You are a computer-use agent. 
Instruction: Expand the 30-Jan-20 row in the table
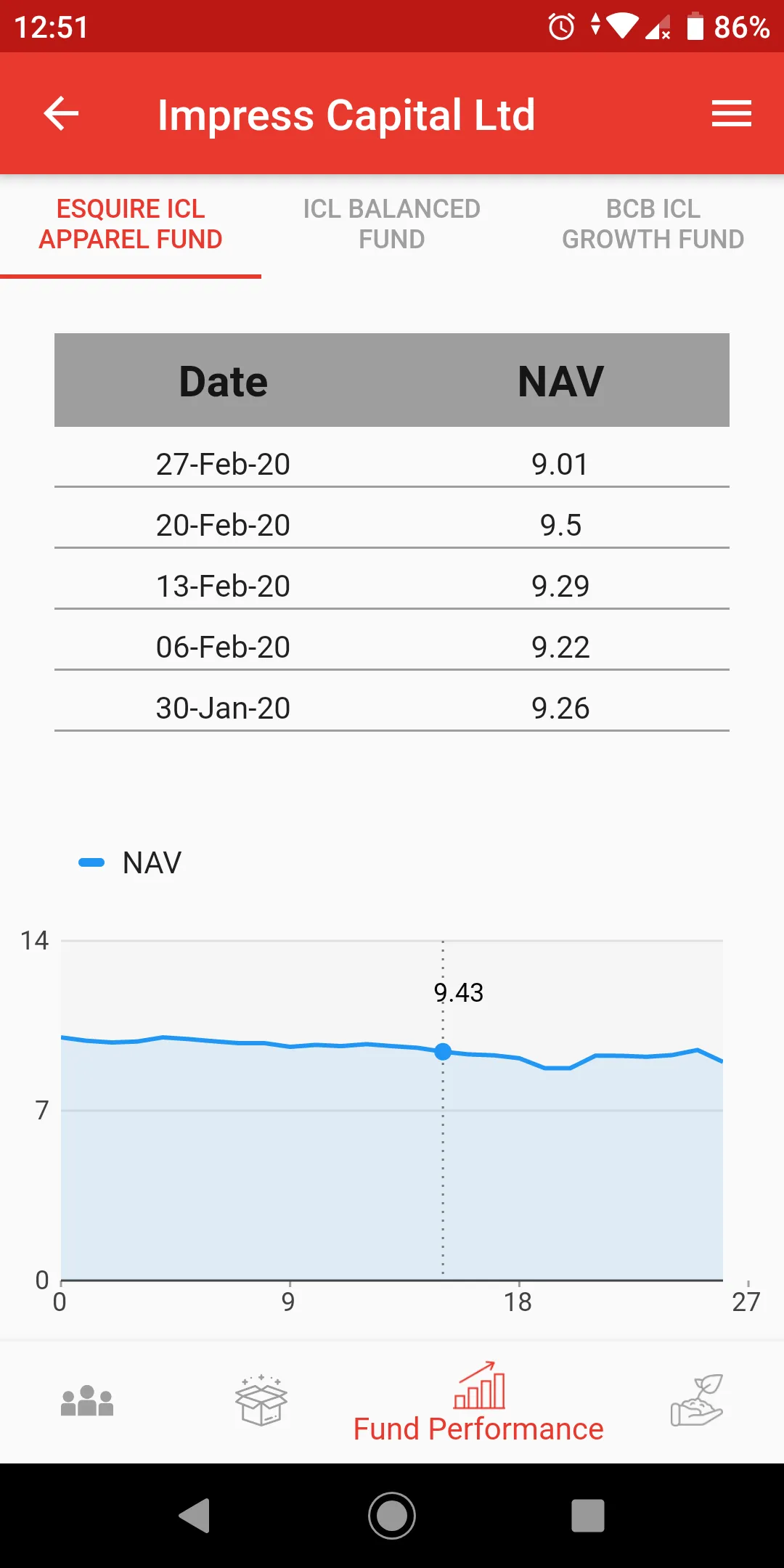tap(392, 707)
